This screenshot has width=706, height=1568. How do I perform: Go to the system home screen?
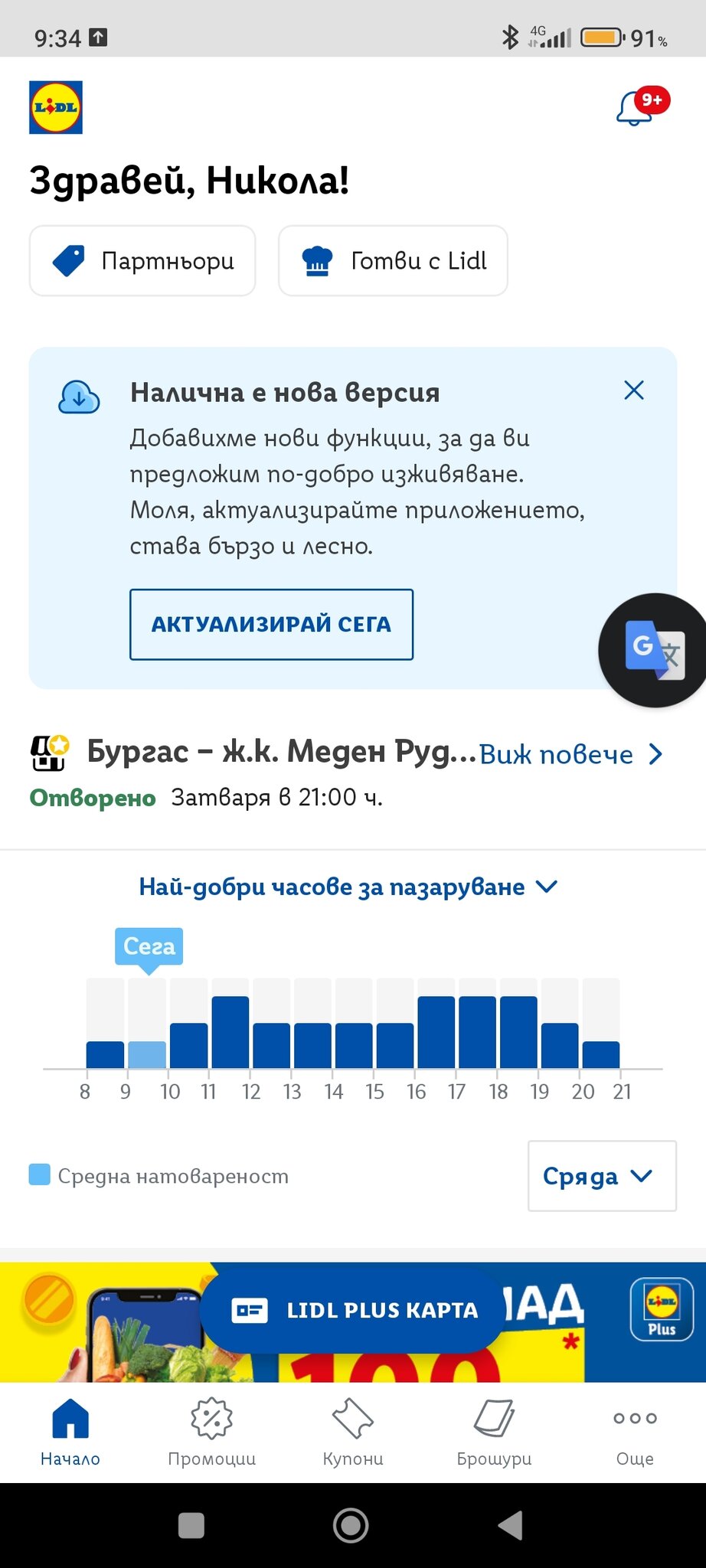[x=351, y=1525]
